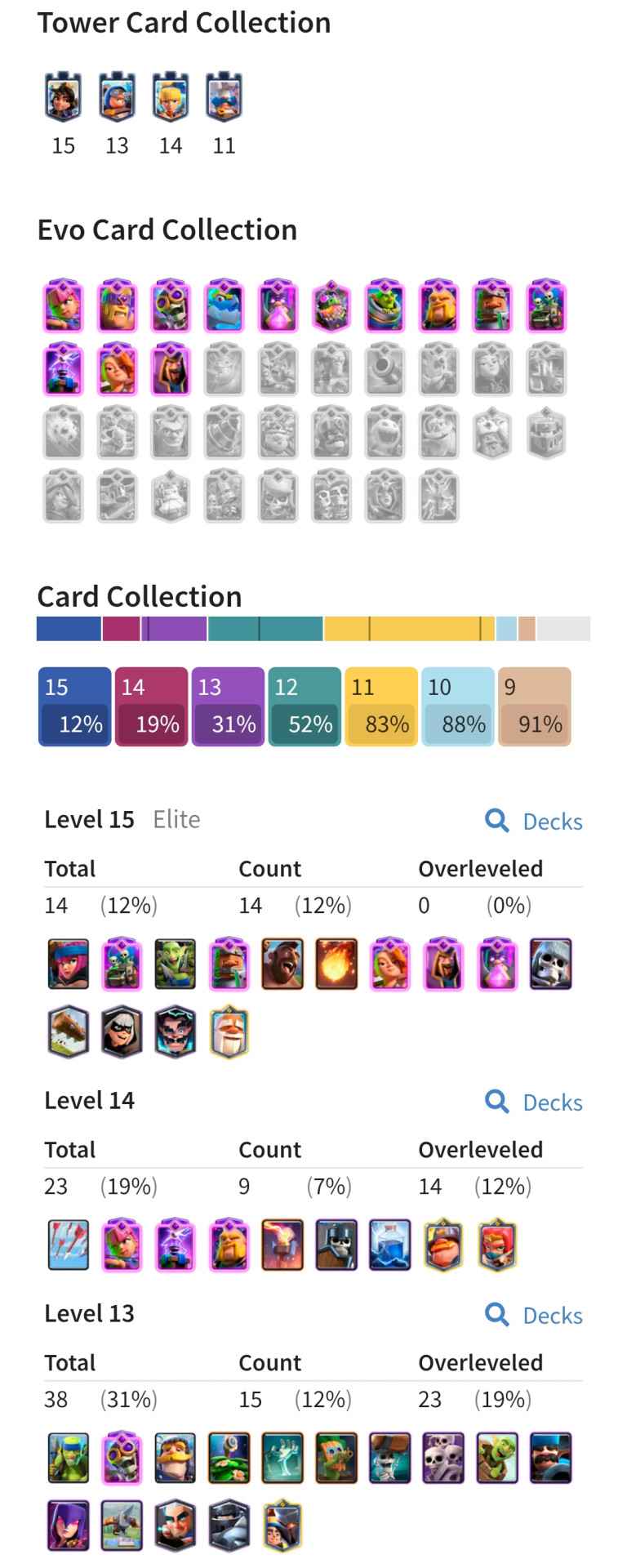The width and height of the screenshot is (627, 1568).
Task: Select the level 9 box showing 91%
Action: tap(535, 706)
